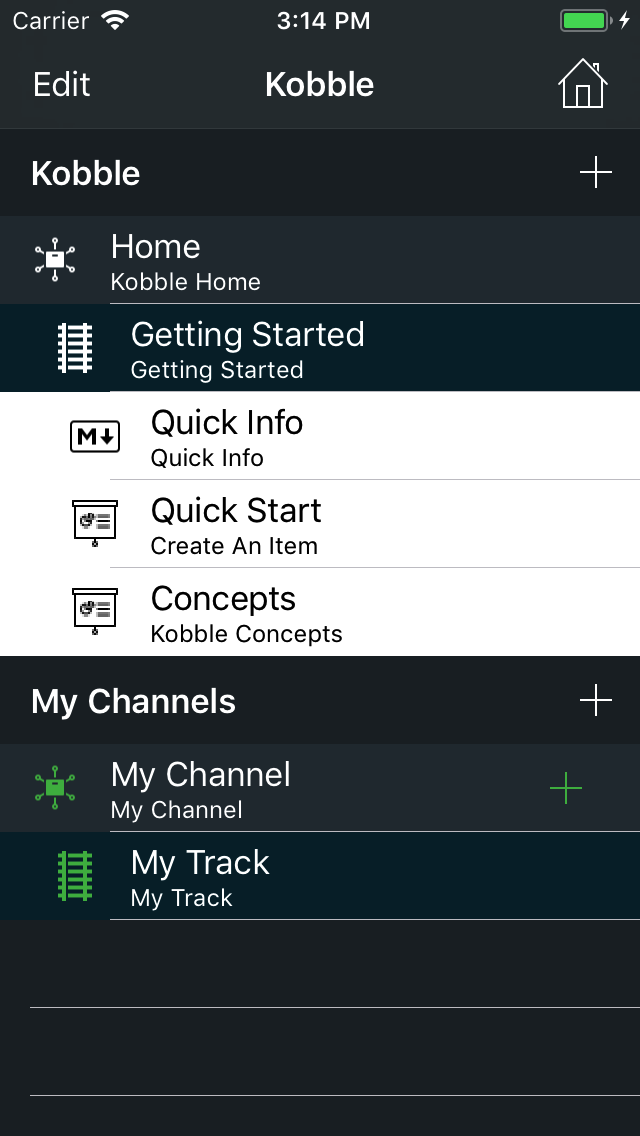Screen dimensions: 640x1136
Task: Tap the Edit button
Action: tap(62, 85)
